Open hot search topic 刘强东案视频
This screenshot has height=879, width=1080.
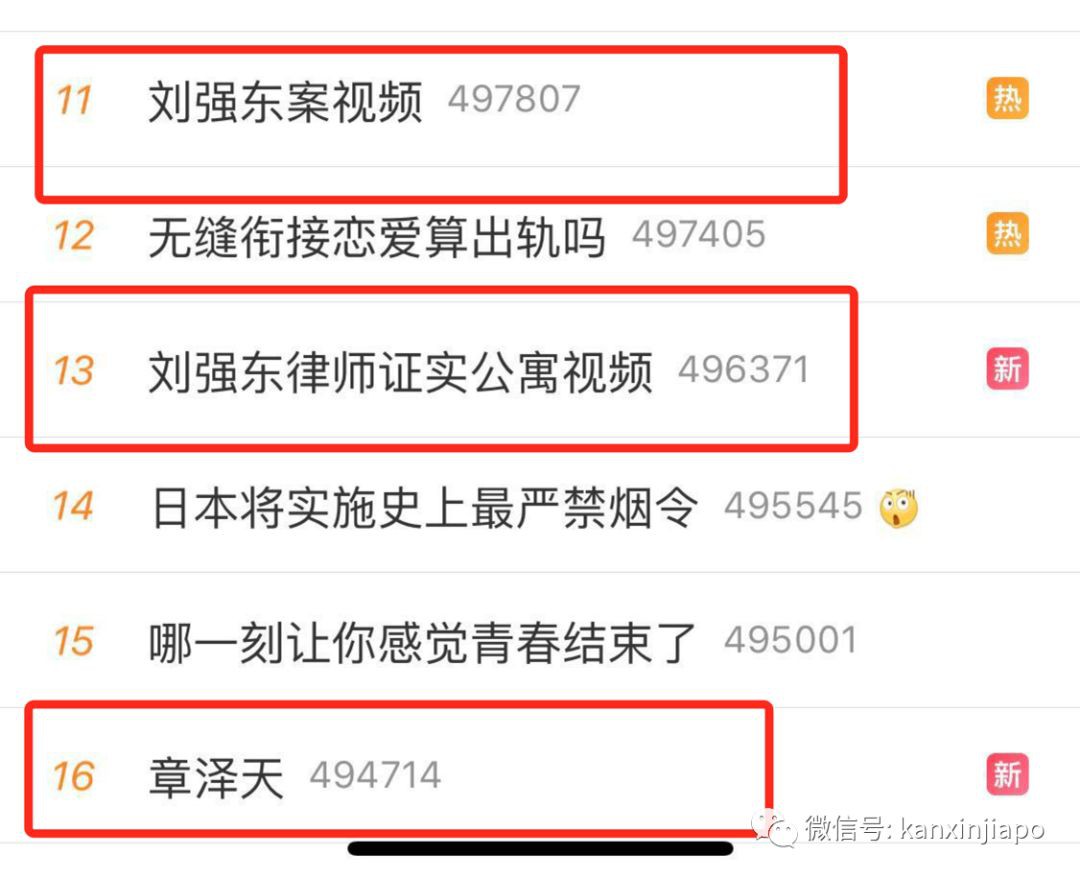[x=285, y=102]
